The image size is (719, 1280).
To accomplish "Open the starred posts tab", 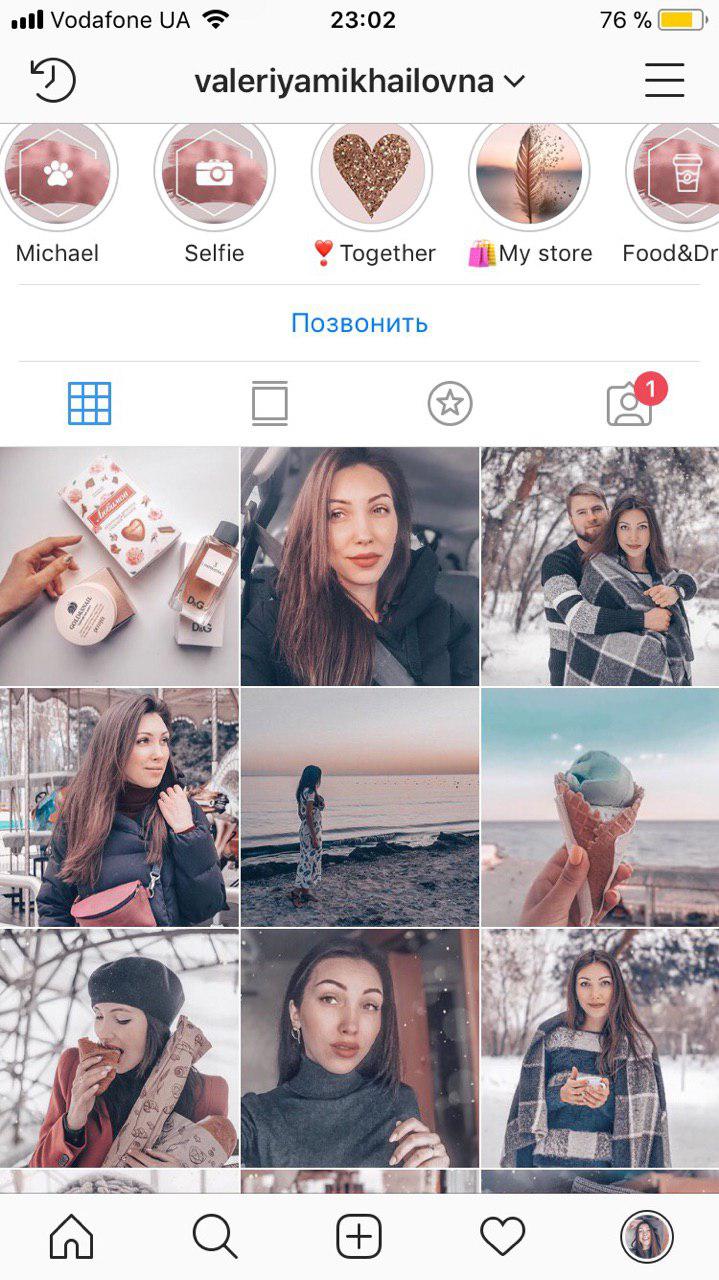I will click(x=449, y=404).
